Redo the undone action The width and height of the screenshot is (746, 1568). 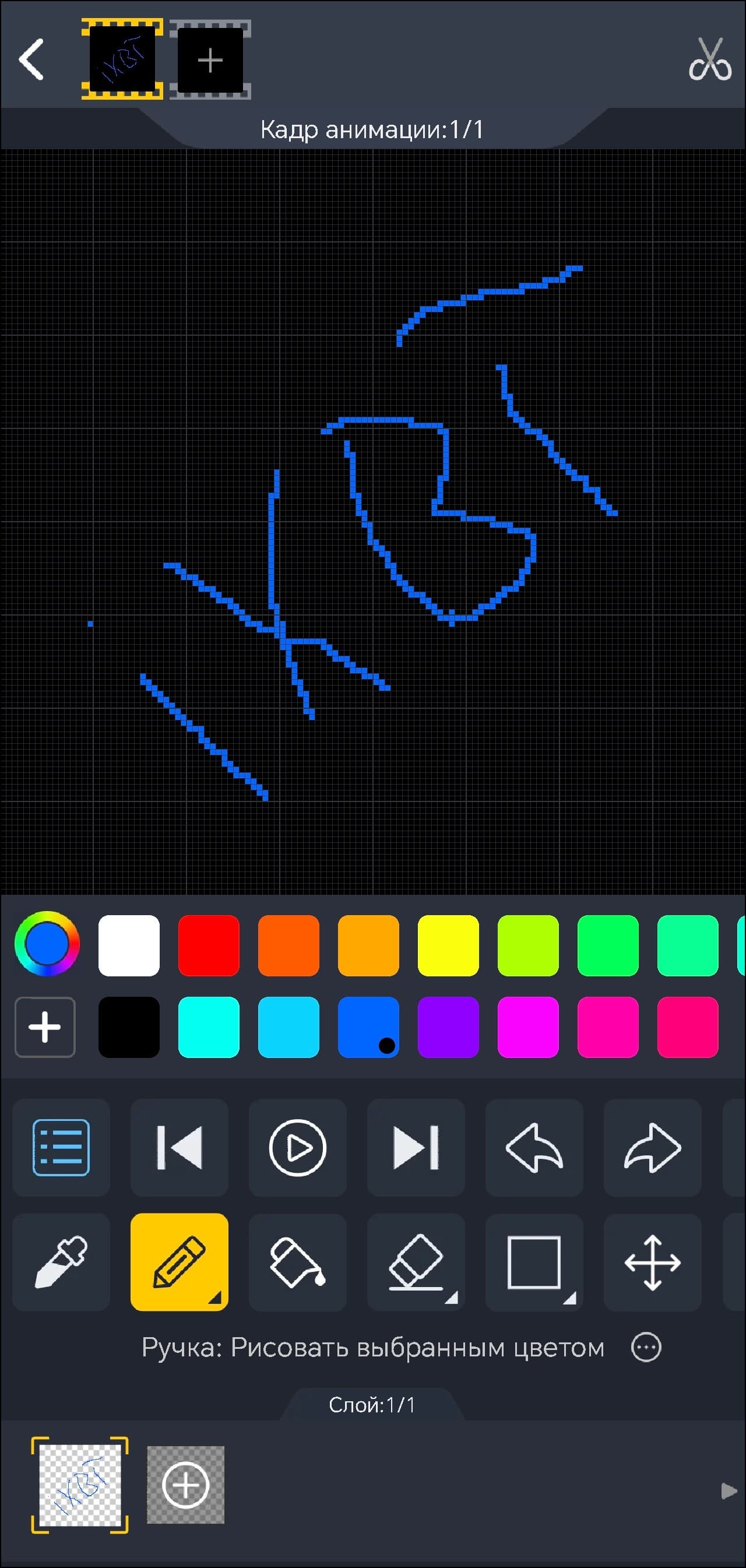[652, 1147]
